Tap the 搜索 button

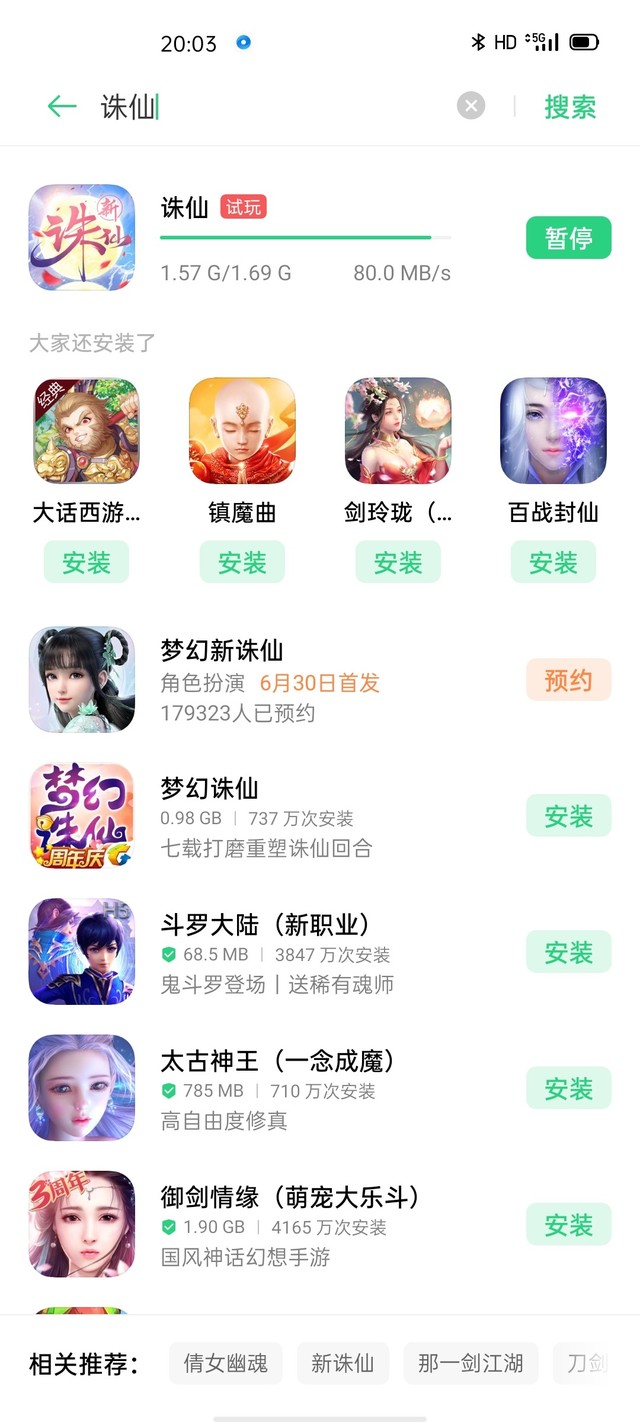point(570,107)
